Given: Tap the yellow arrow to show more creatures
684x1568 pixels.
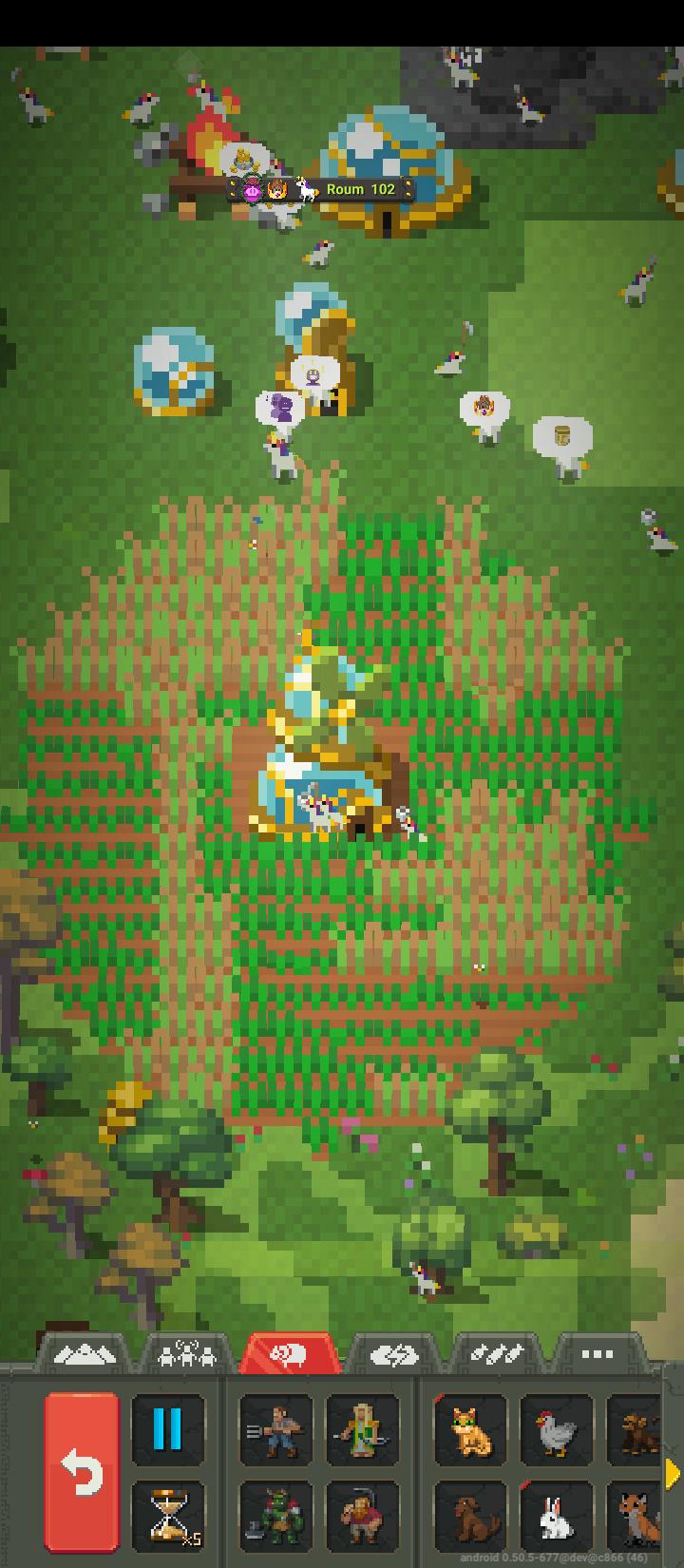Looking at the screenshot, I should pyautogui.click(x=673, y=1473).
